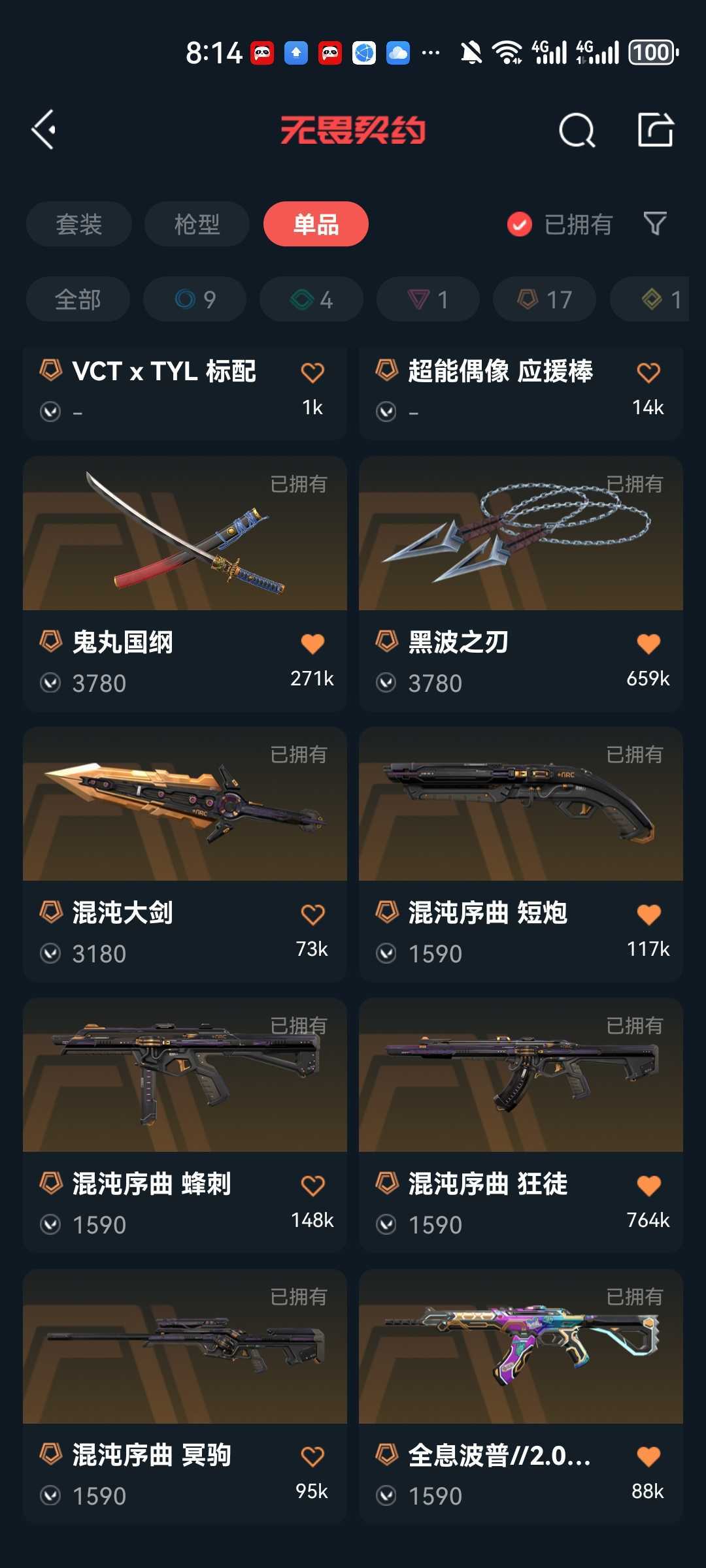Share this page via the share icon
This screenshot has height=1568, width=706.
pyautogui.click(x=656, y=129)
